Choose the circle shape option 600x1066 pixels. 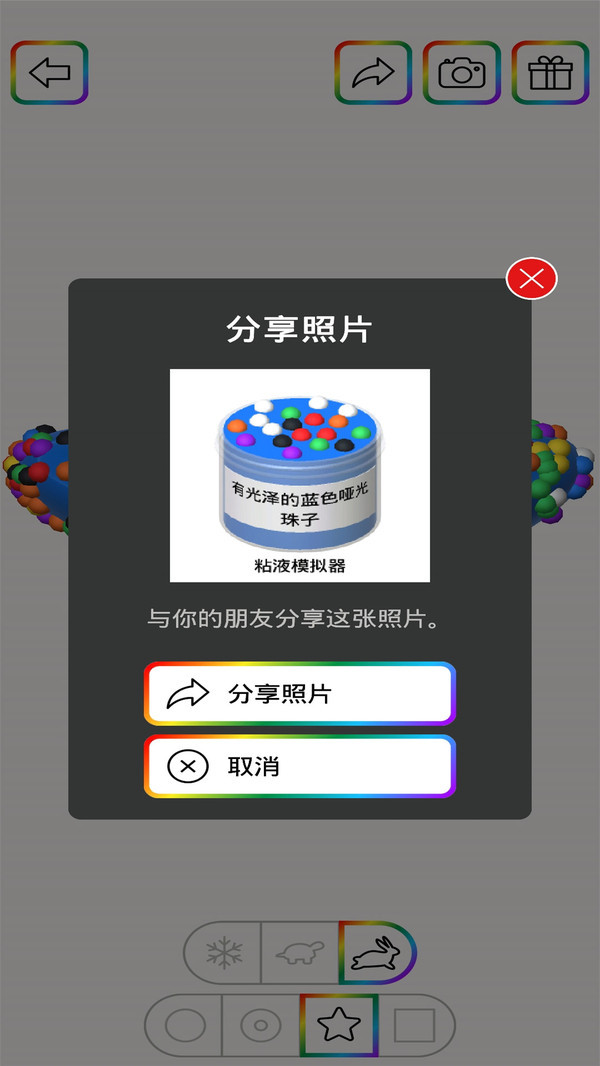[x=184, y=1025]
